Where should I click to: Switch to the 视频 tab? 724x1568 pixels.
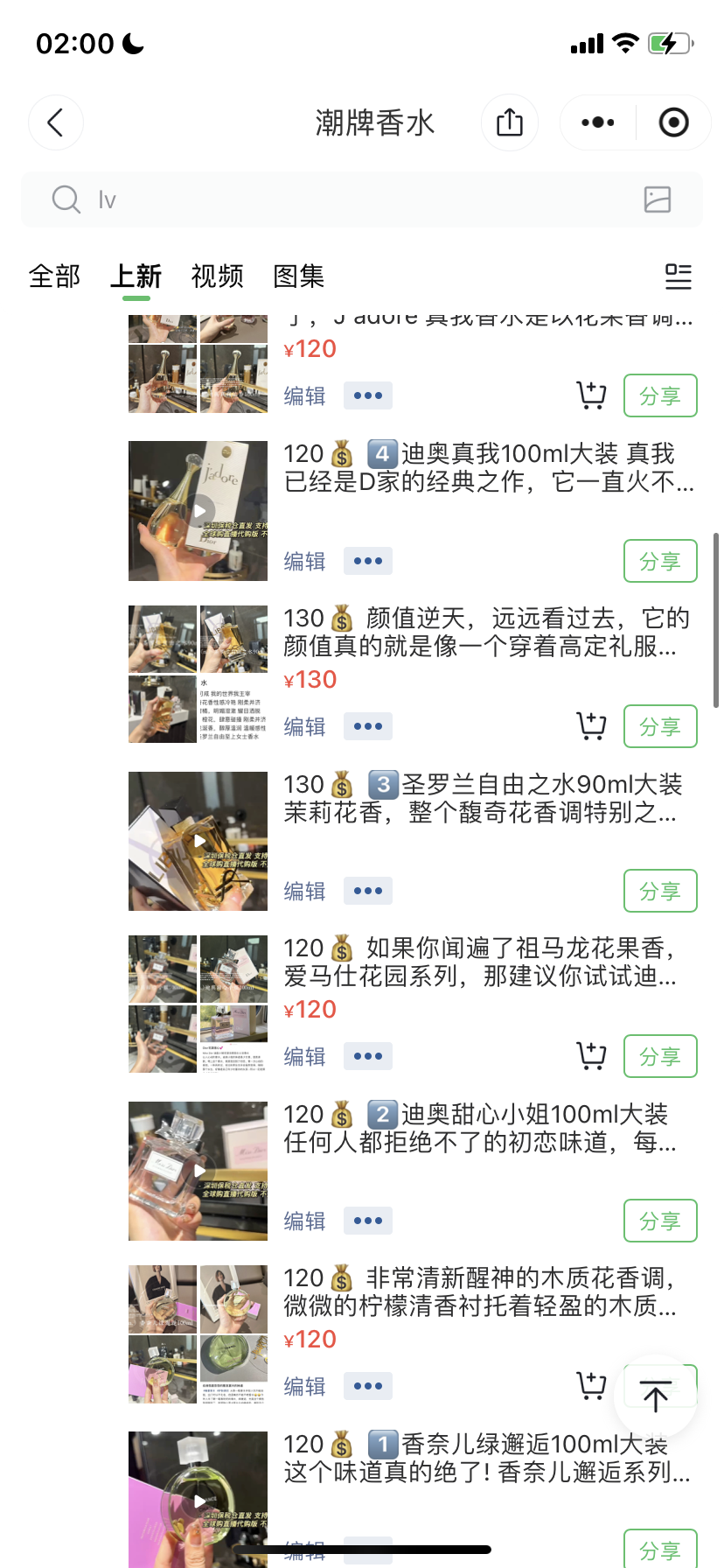[217, 276]
